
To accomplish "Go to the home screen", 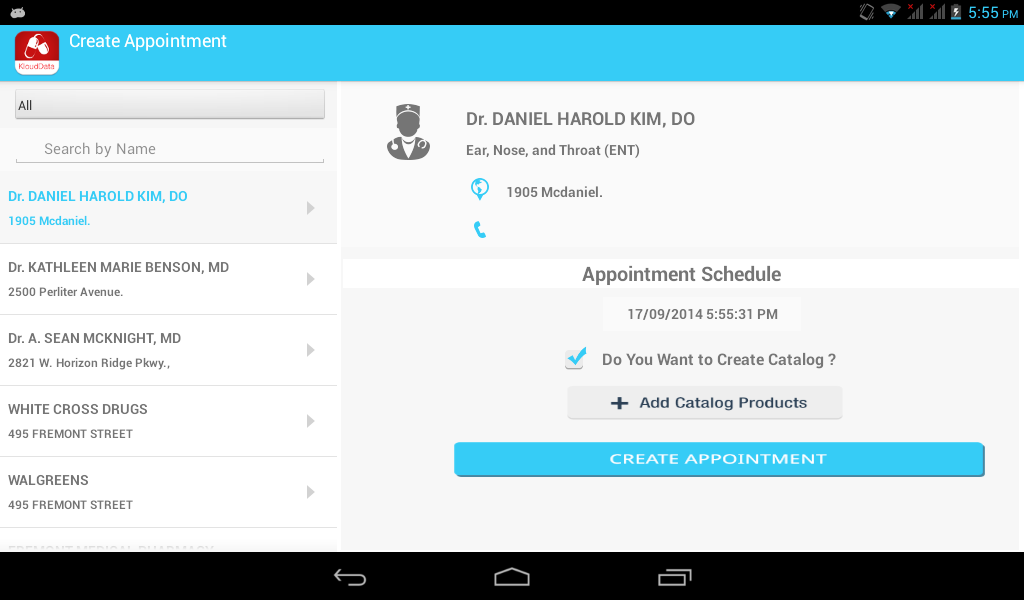I will (512, 577).
